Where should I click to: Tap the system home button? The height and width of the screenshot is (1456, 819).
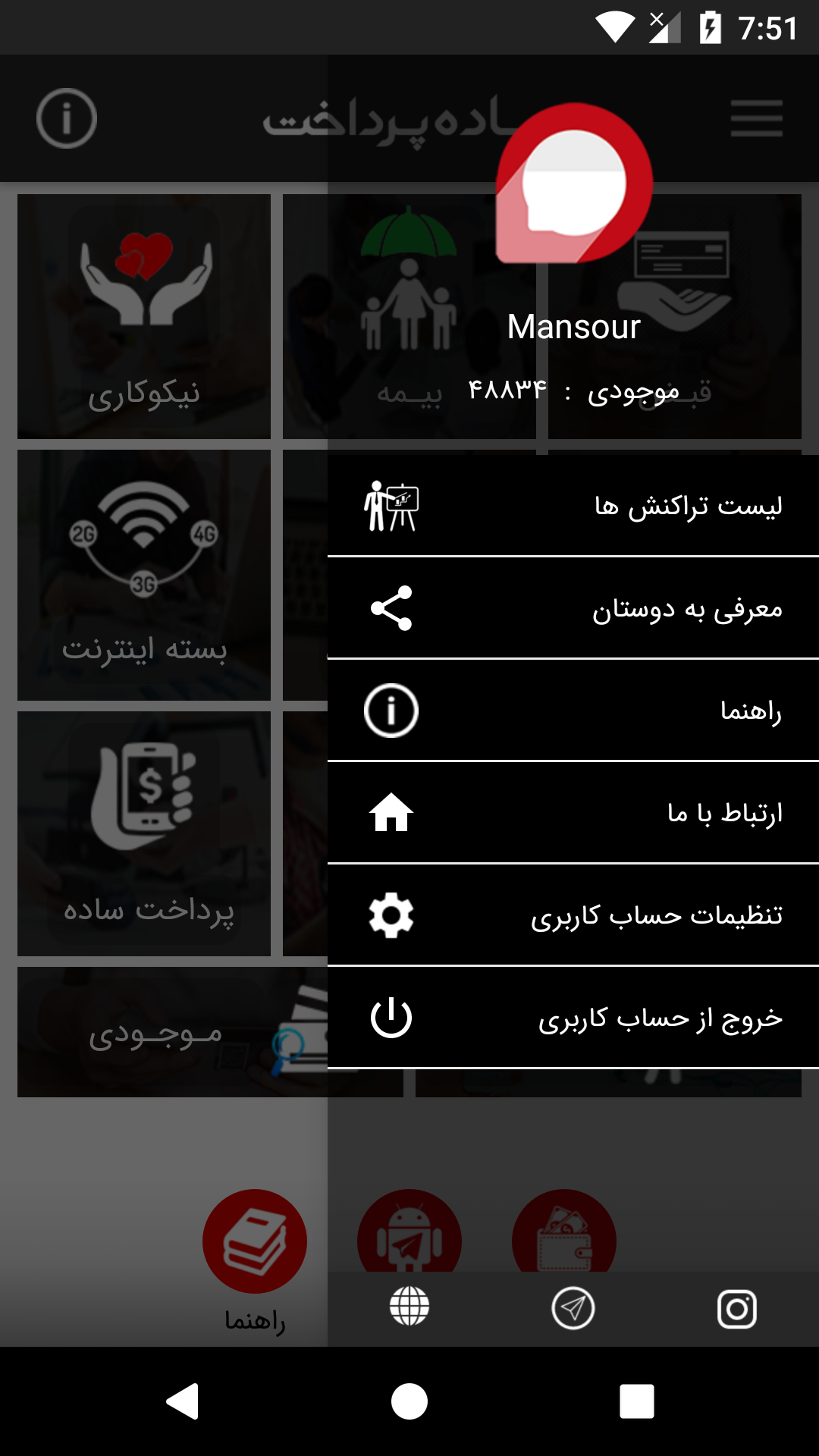[409, 1401]
